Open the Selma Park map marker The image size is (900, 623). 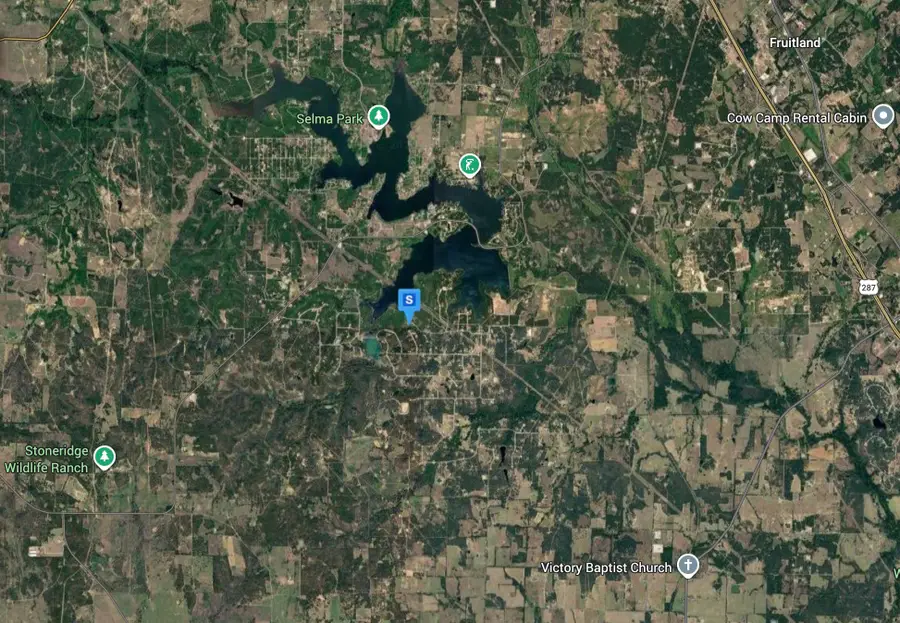(378, 117)
